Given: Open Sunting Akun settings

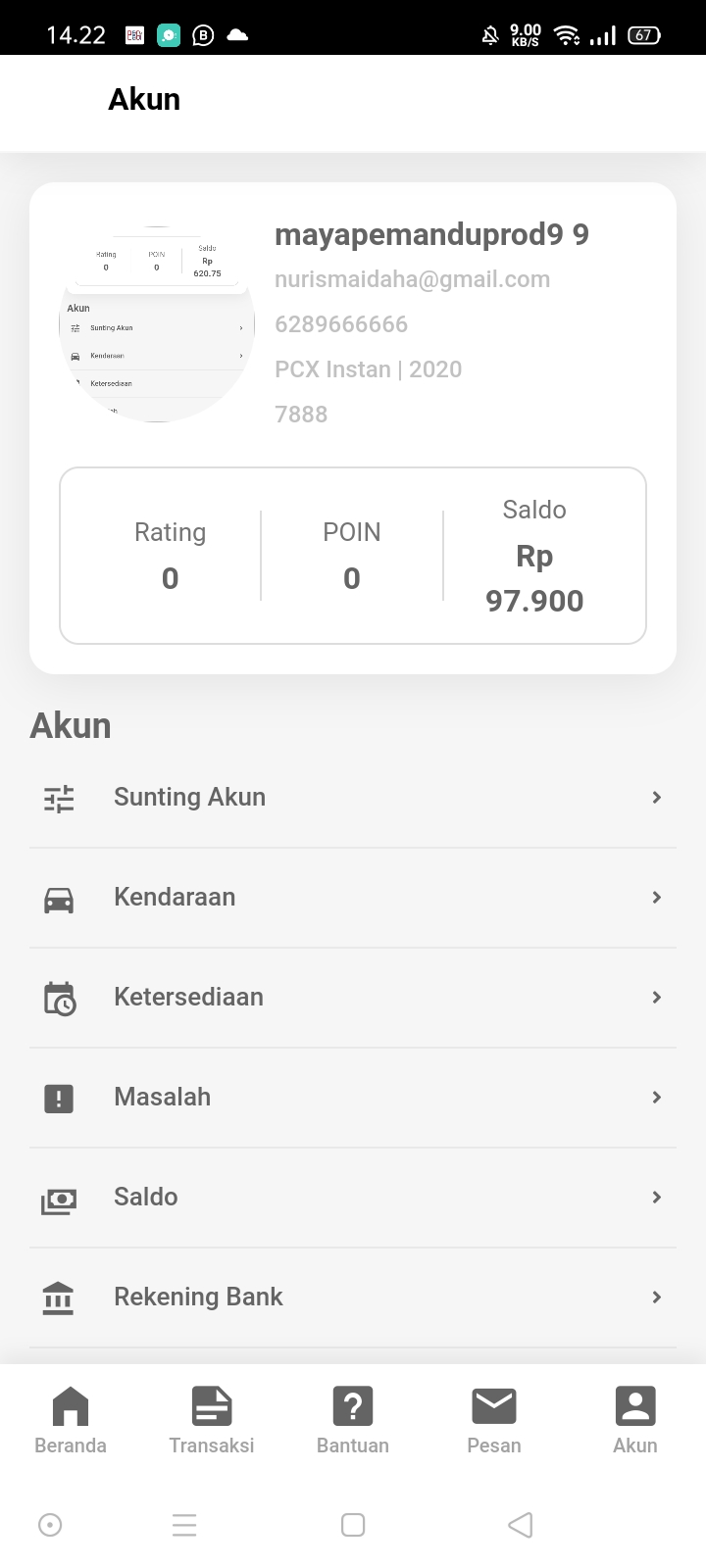Looking at the screenshot, I should pos(353,798).
